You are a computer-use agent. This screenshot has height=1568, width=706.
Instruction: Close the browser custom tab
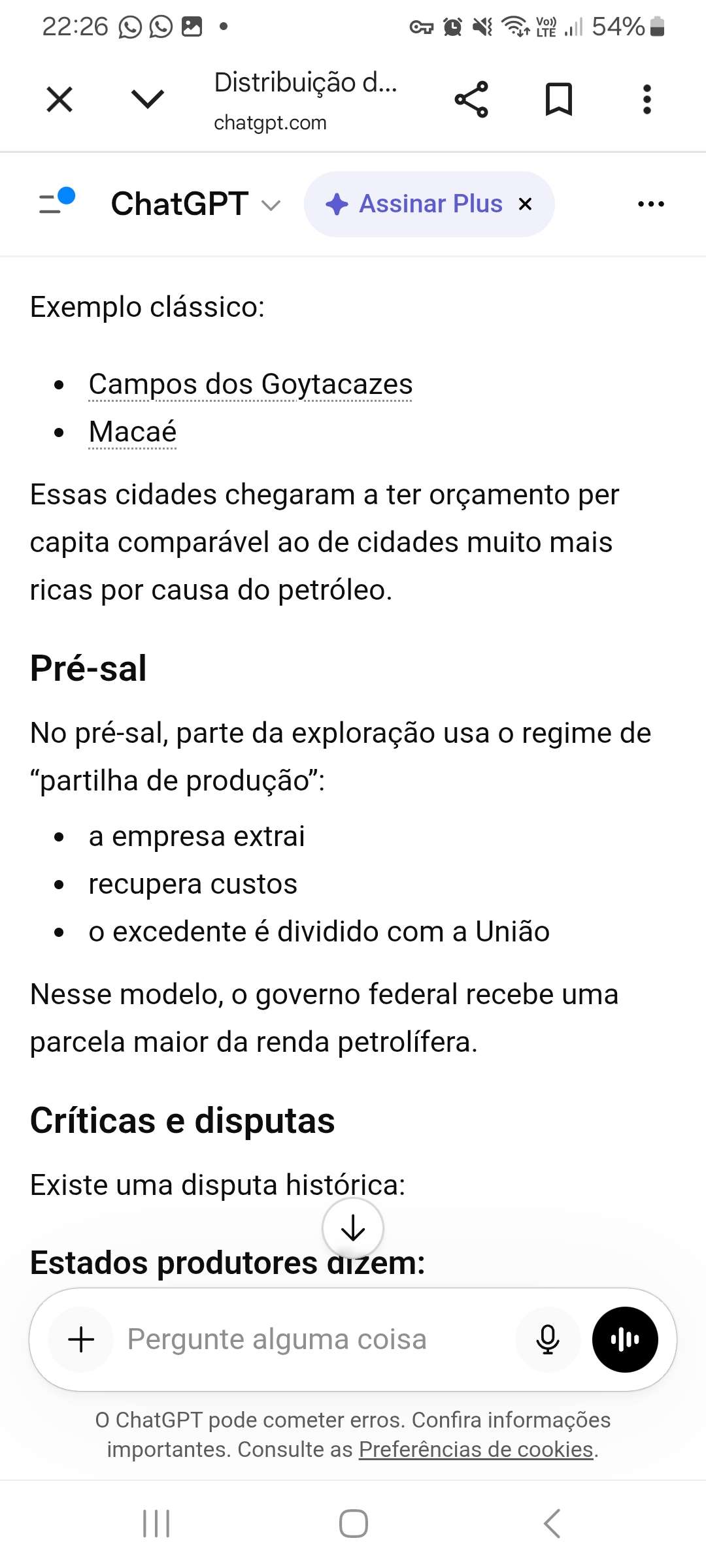pyautogui.click(x=59, y=99)
